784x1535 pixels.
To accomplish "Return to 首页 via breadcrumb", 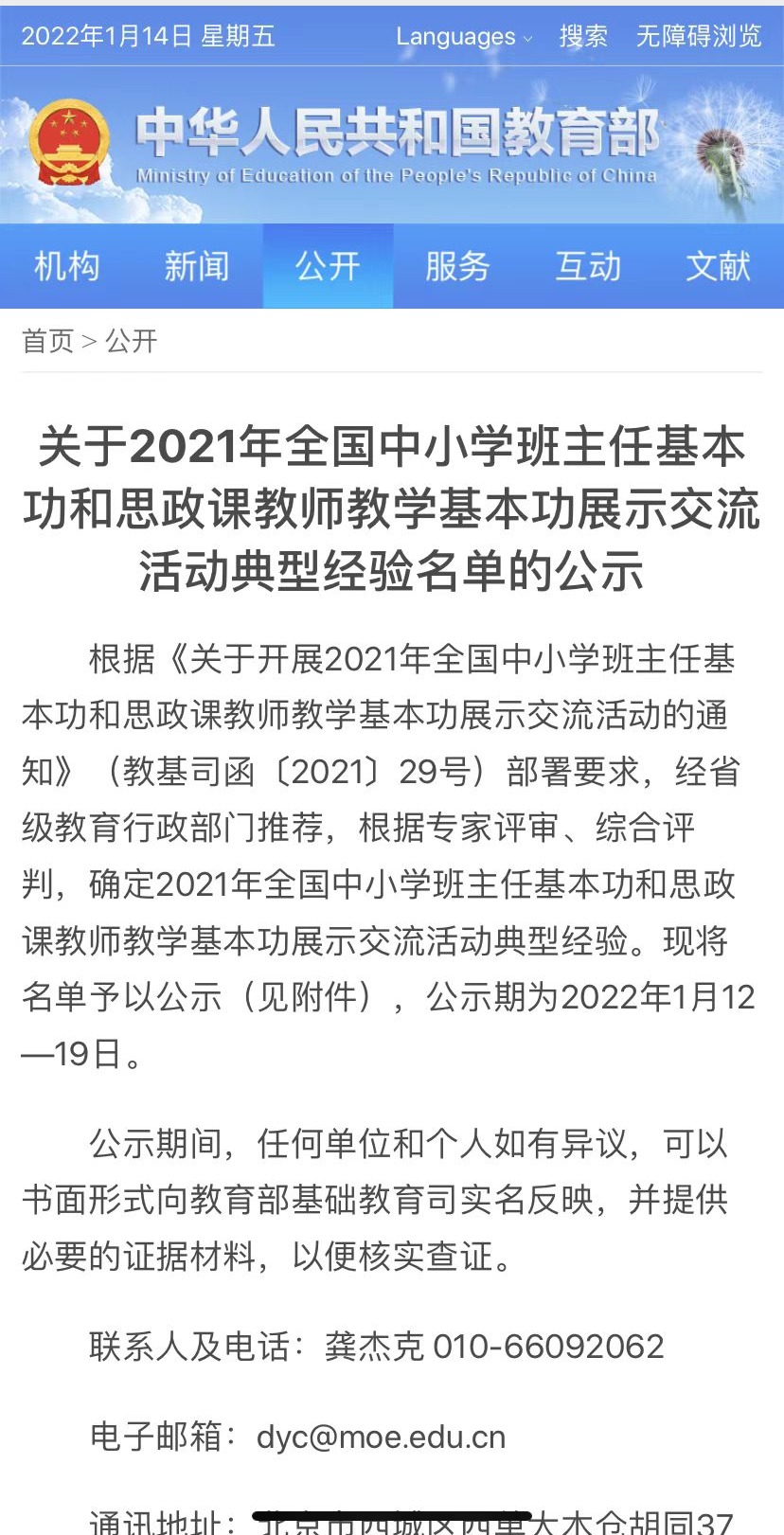I will (x=47, y=341).
